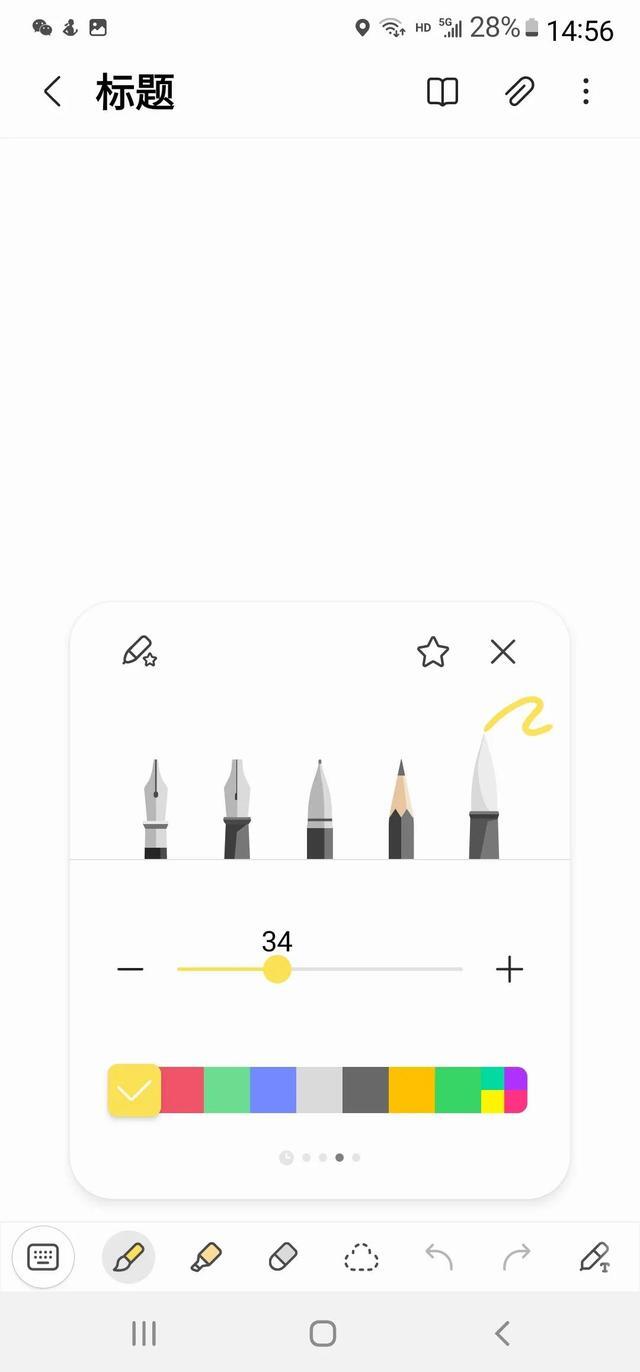Open the attachment paperclip
640x1372 pixels.
pos(519,92)
